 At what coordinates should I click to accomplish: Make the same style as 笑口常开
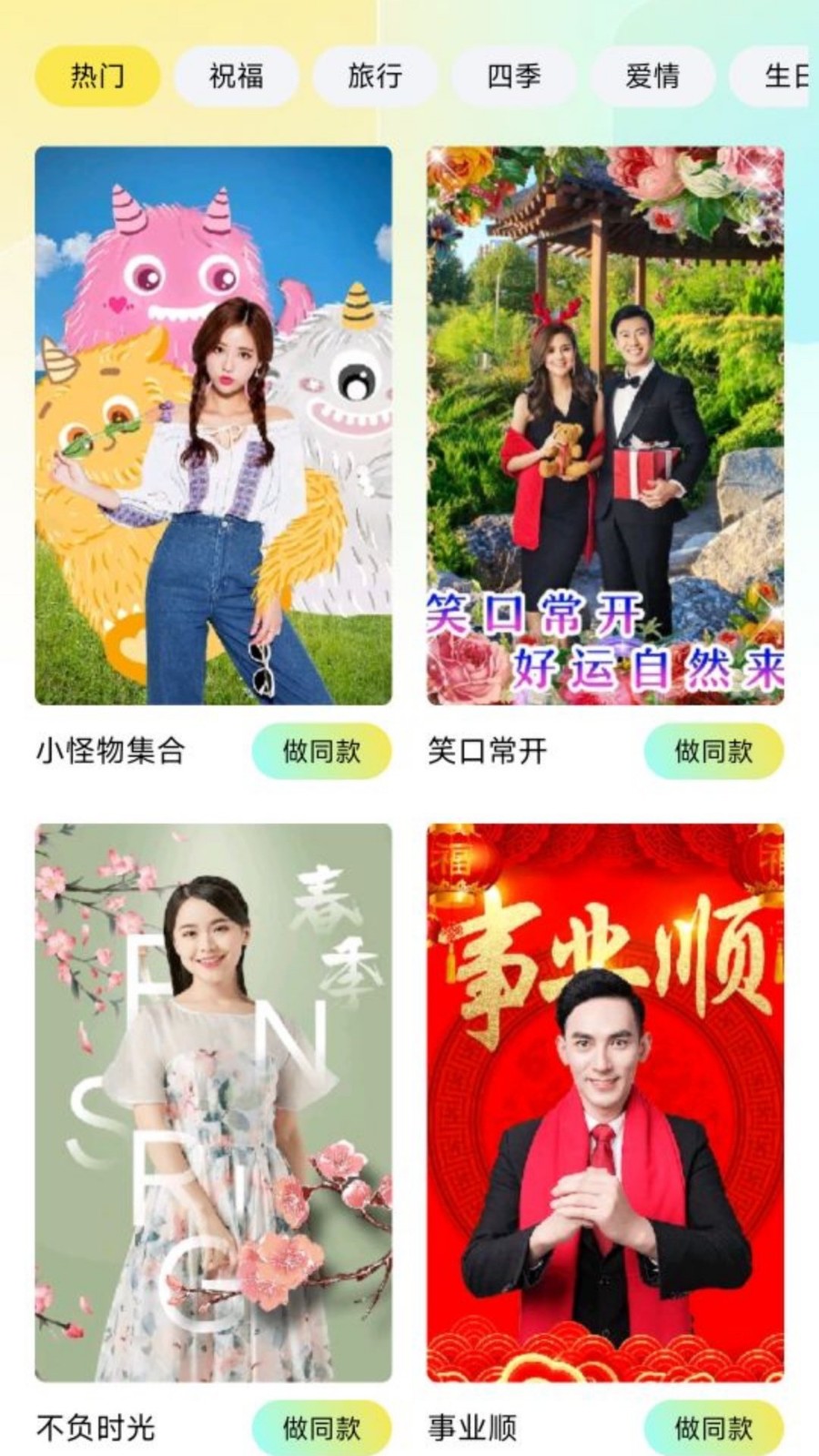click(713, 752)
